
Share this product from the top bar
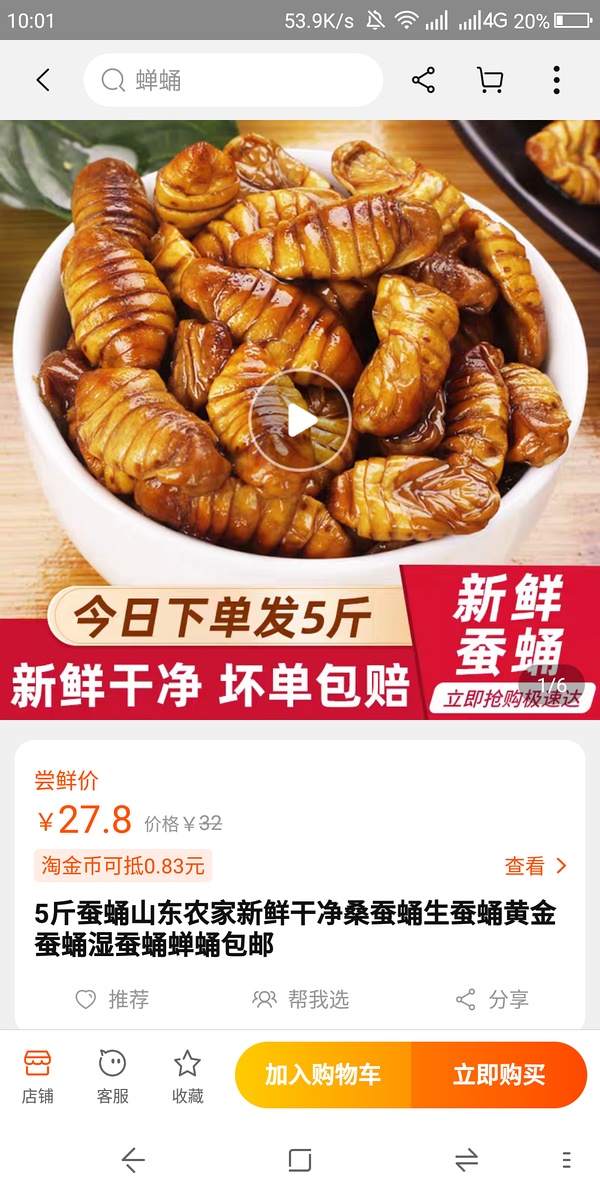point(424,80)
